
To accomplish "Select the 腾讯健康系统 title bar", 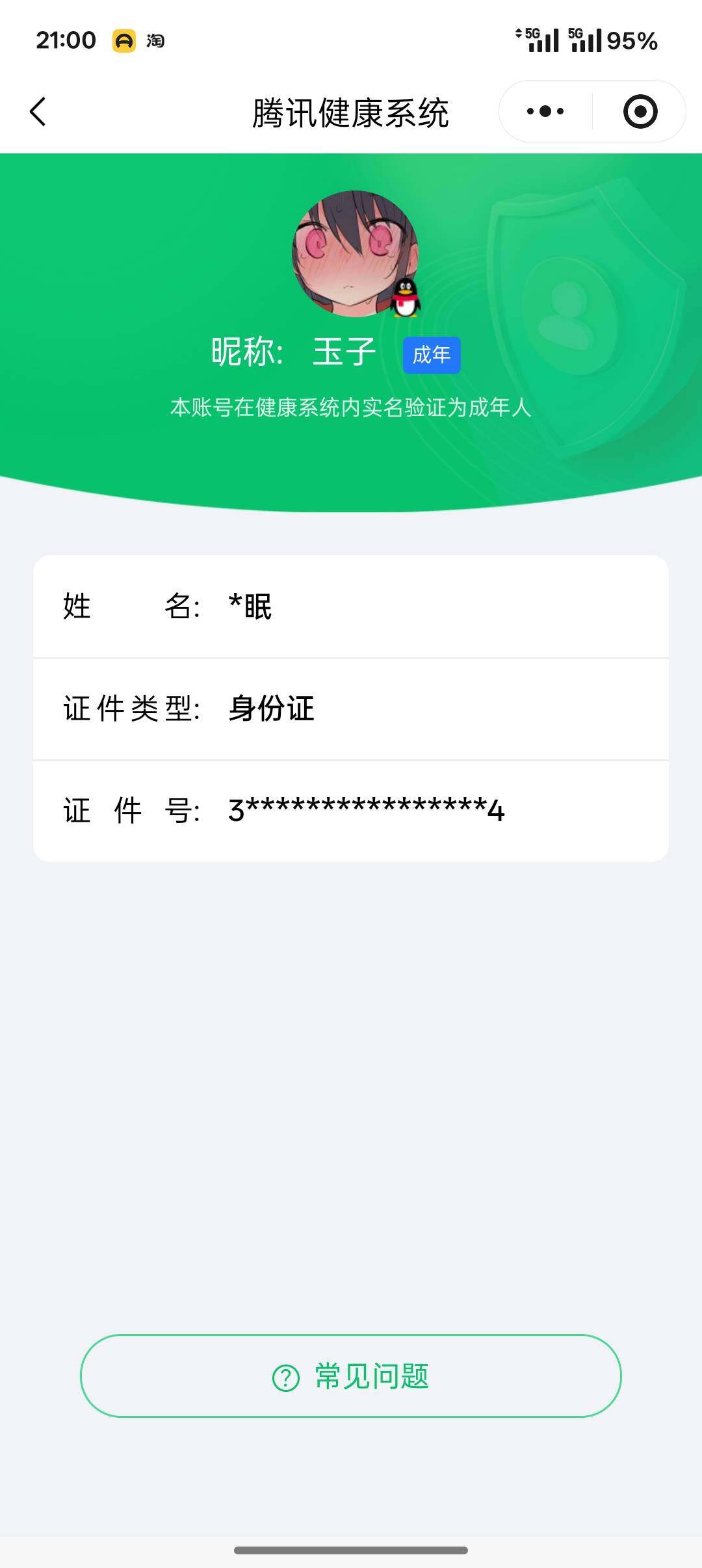I will click(x=351, y=111).
